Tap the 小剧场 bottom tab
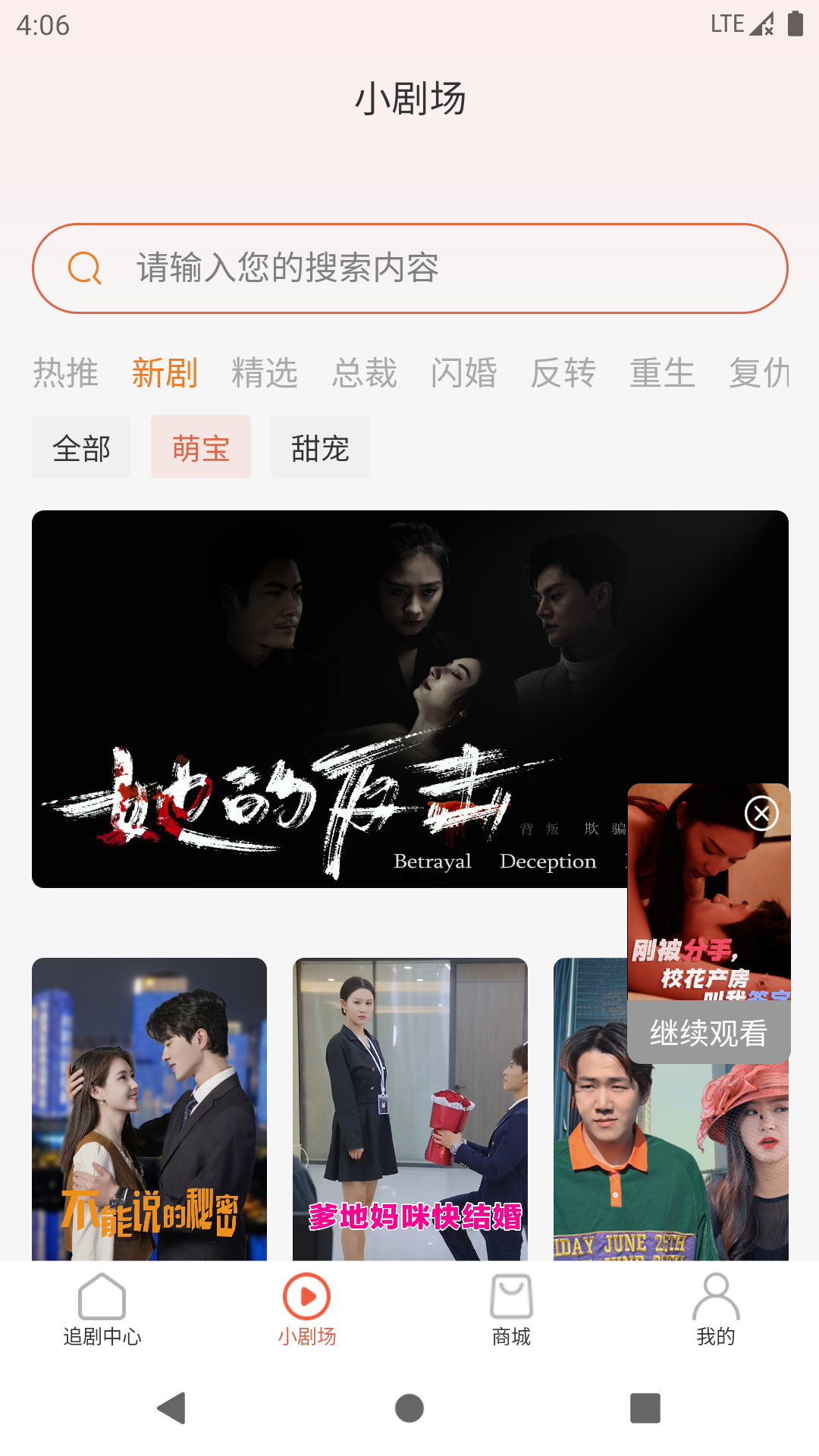 tap(306, 1310)
